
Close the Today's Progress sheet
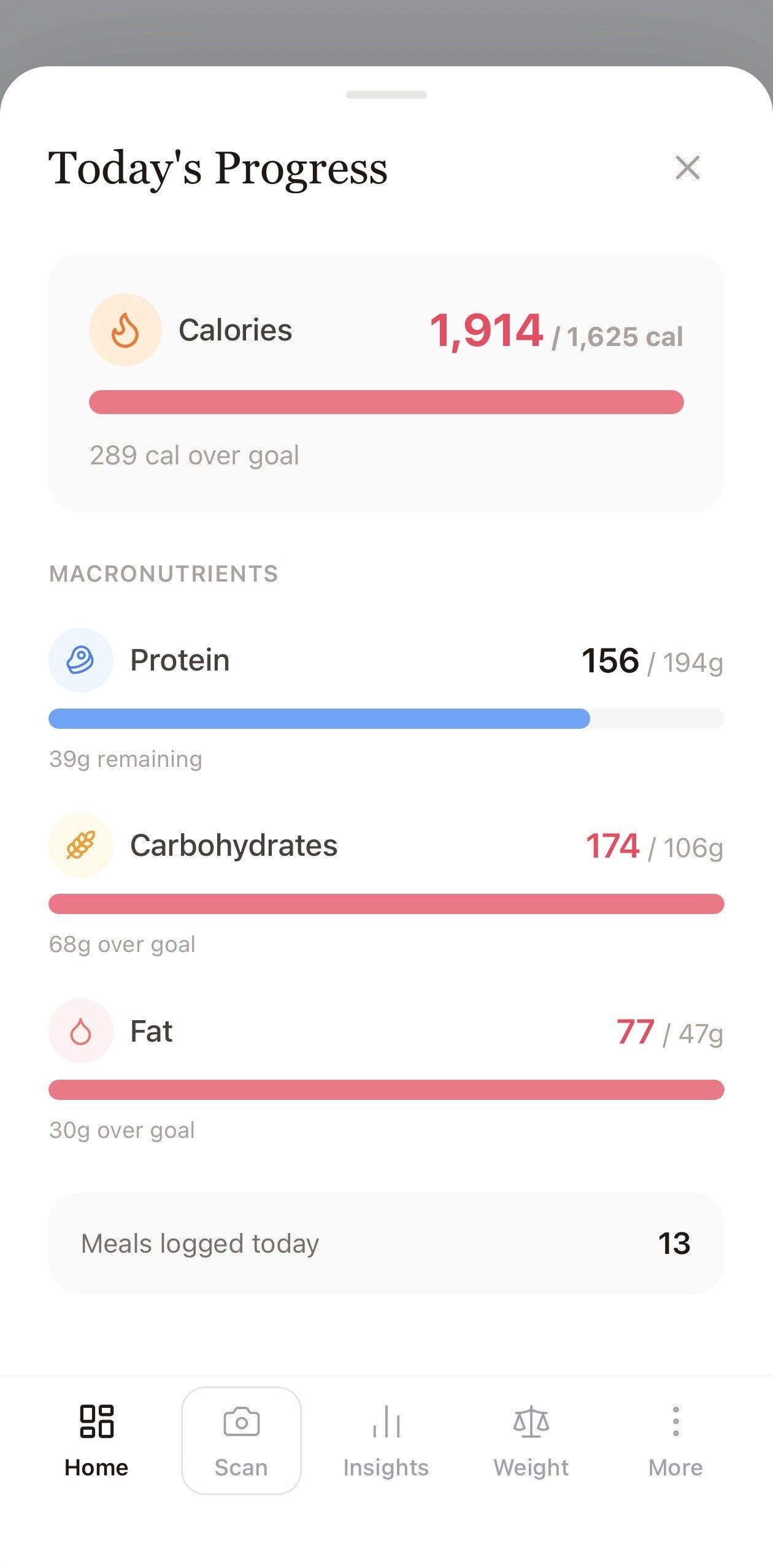[687, 167]
